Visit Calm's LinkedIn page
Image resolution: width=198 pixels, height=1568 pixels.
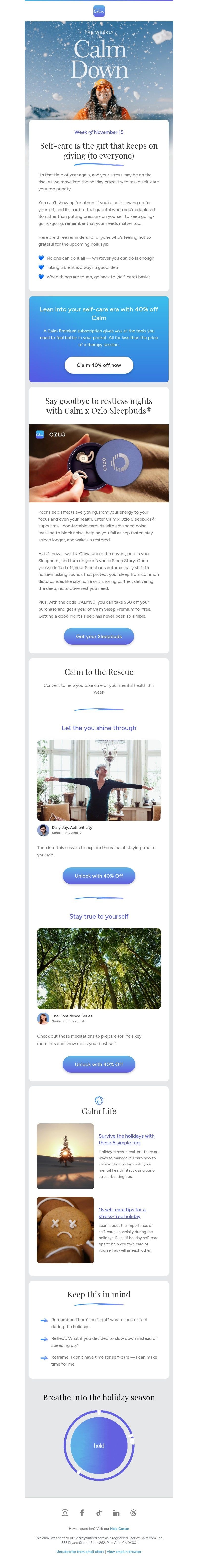116,1512
